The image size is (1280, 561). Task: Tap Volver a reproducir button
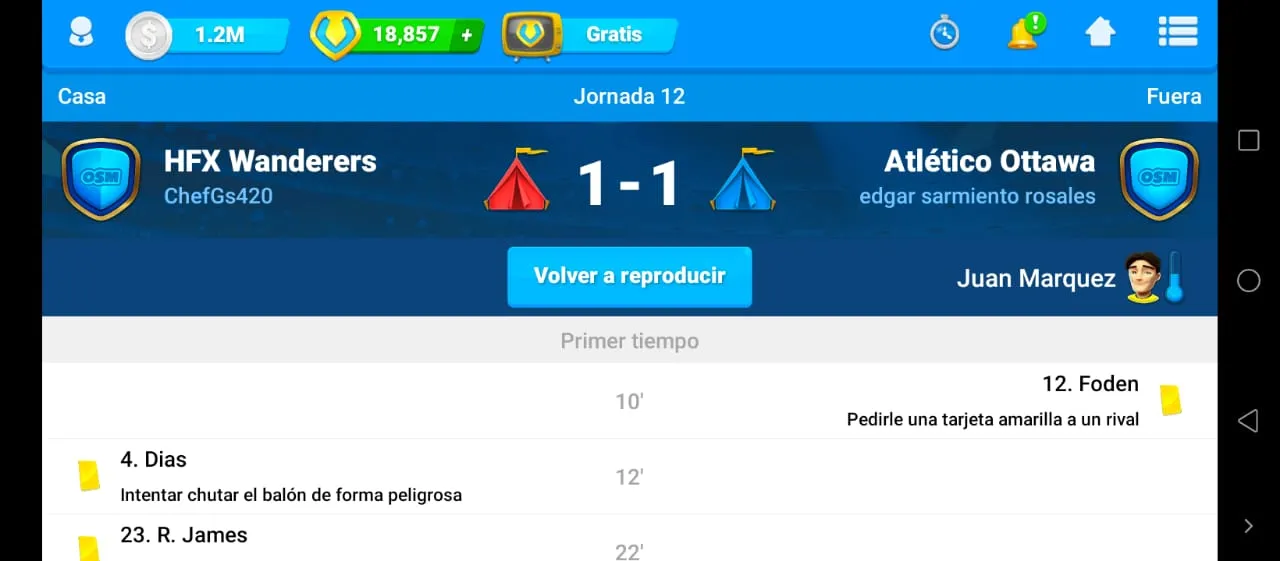coord(629,276)
